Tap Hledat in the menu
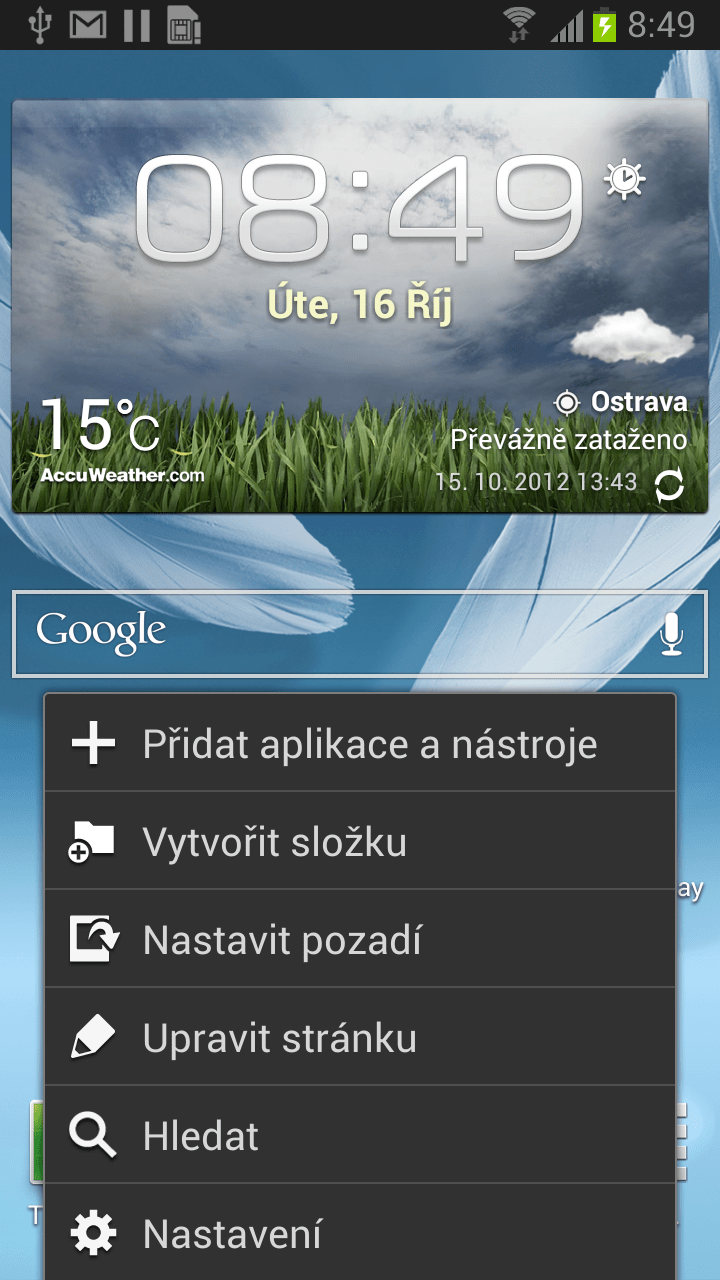The height and width of the screenshot is (1280, 720). (x=360, y=1136)
